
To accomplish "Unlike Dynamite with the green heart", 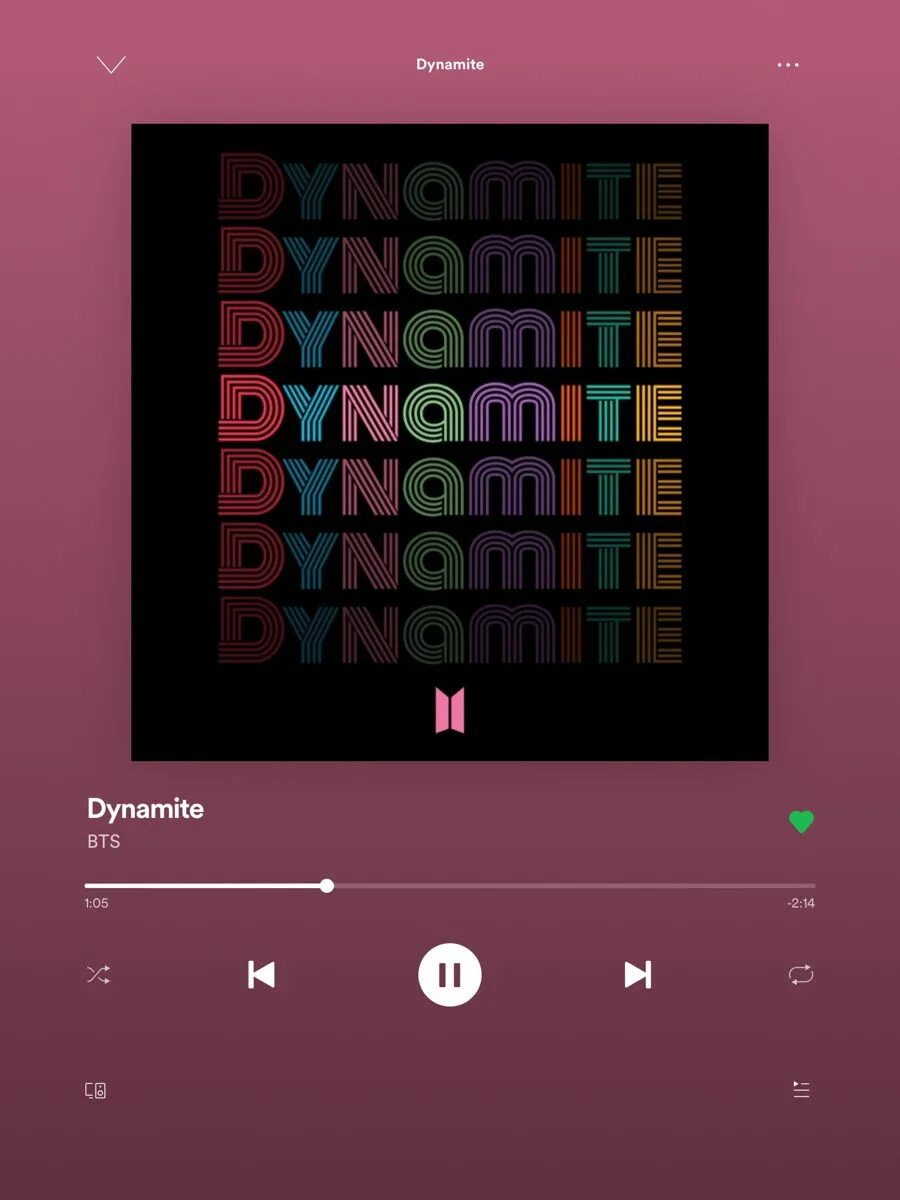I will pyautogui.click(x=801, y=822).
